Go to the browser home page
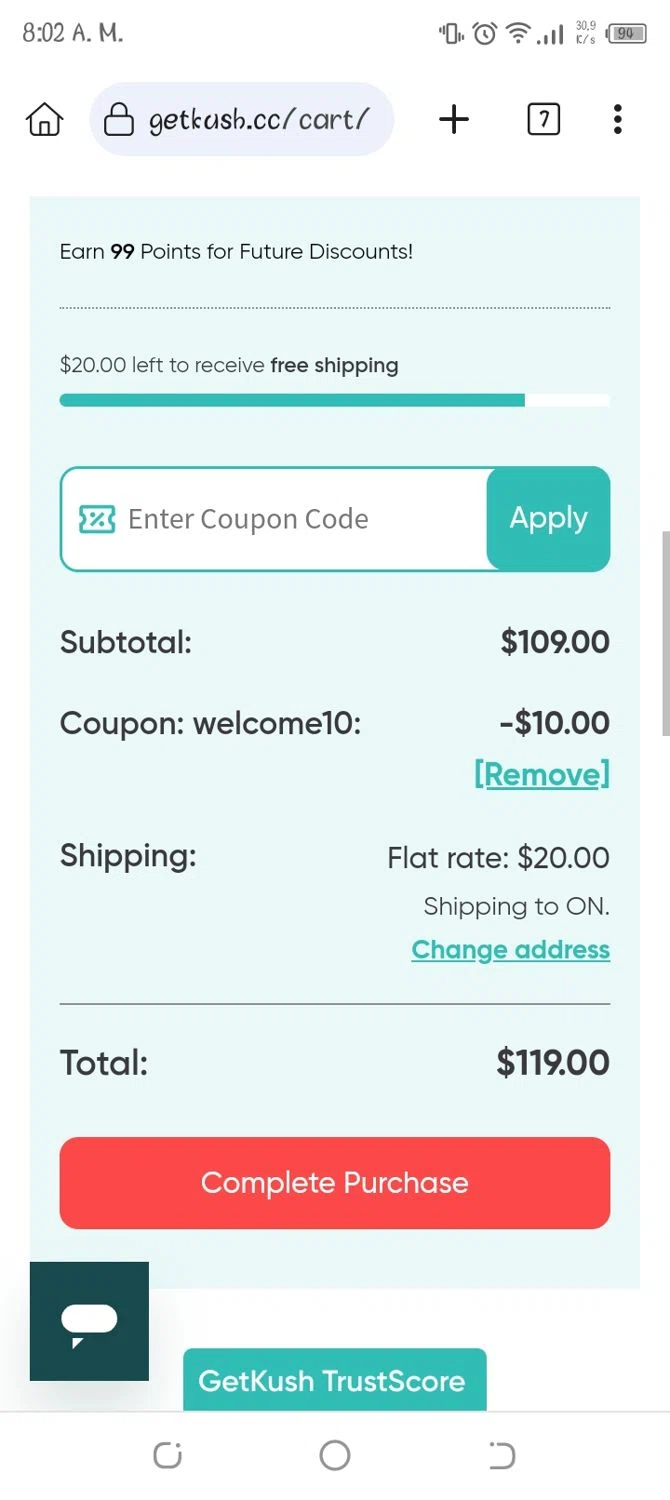This screenshot has height=1500, width=670. pyautogui.click(x=44, y=120)
